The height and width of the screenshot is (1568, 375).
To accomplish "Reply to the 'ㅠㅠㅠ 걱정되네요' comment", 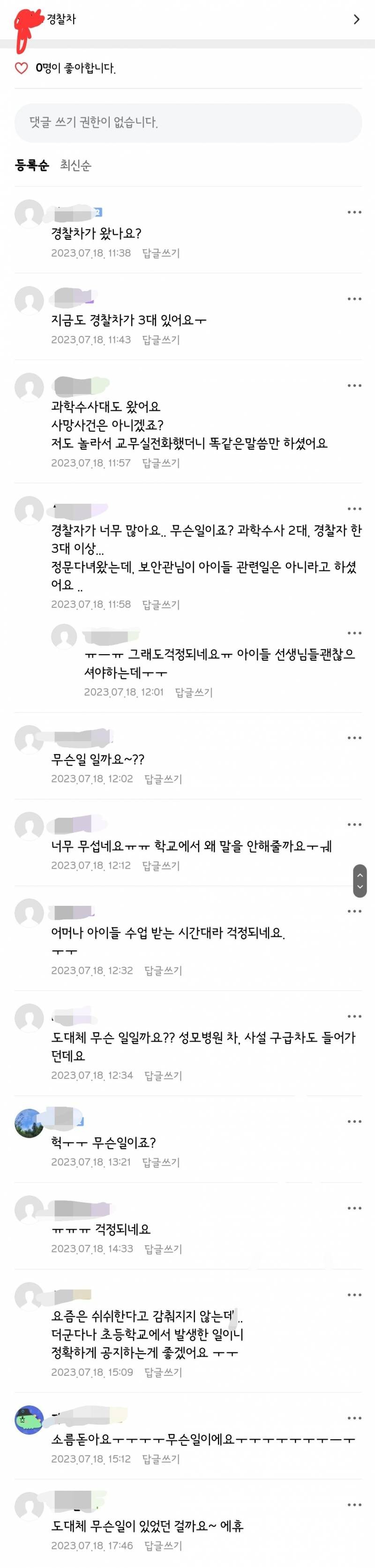I will [x=163, y=1249].
